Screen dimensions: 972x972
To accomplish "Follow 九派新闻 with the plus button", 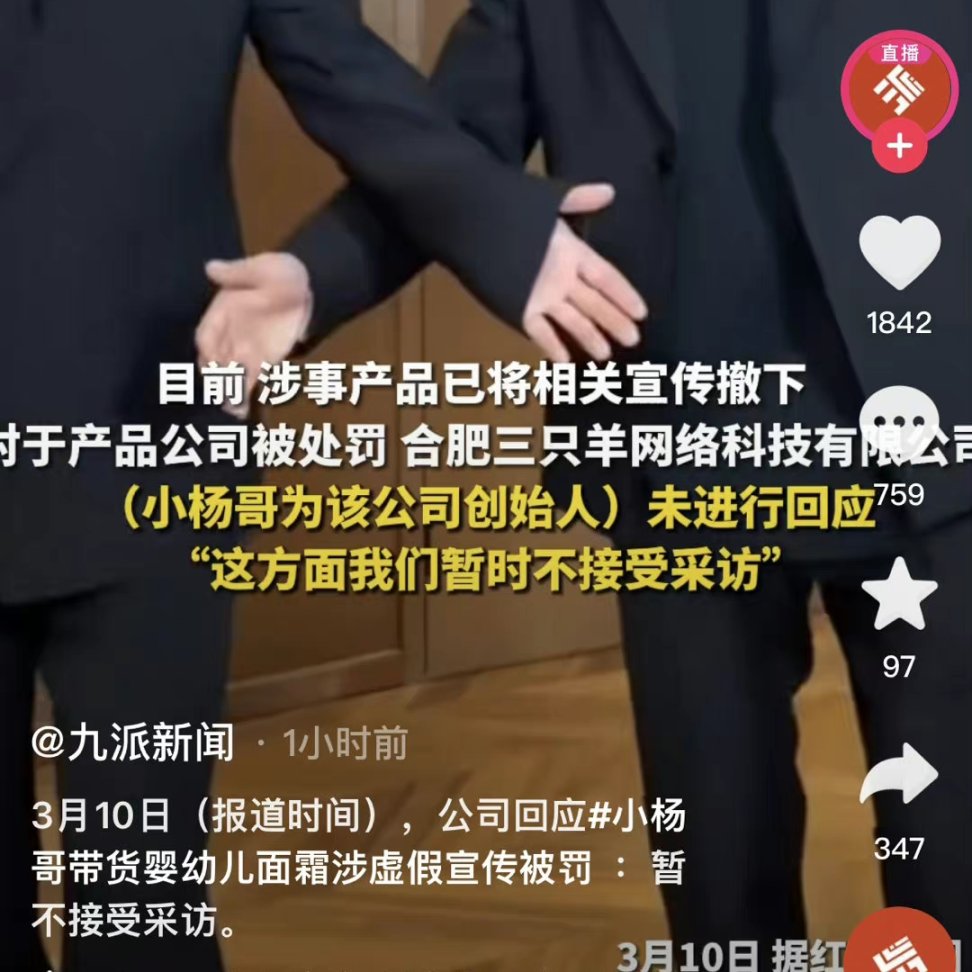I will pos(899,147).
